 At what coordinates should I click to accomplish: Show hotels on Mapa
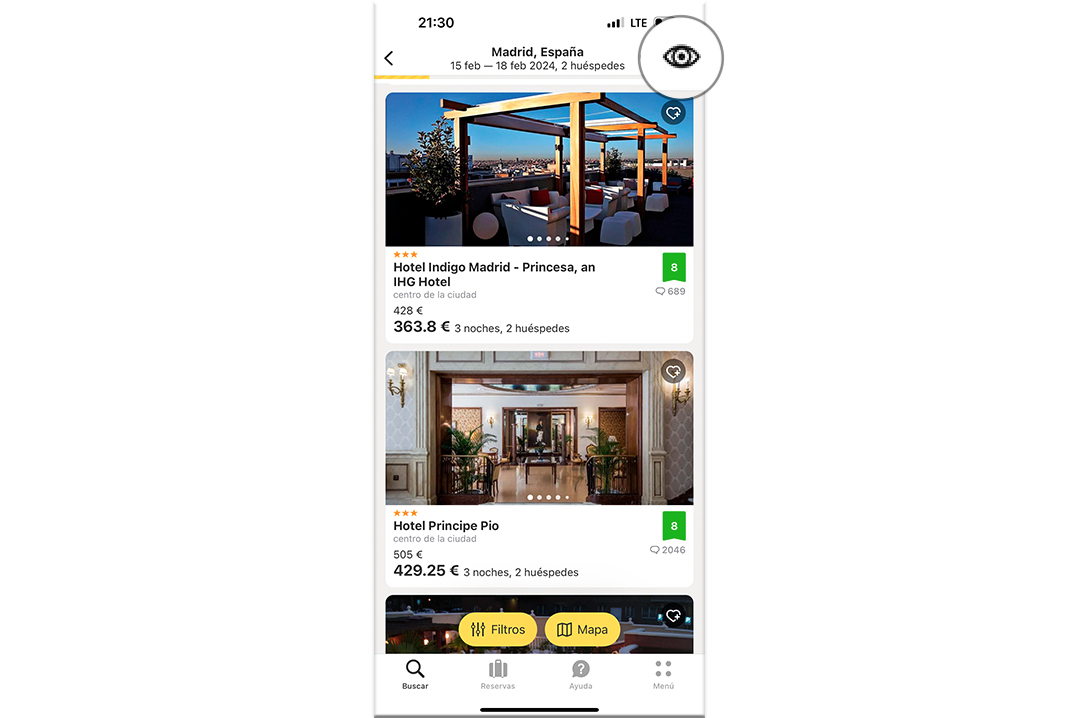pos(582,629)
